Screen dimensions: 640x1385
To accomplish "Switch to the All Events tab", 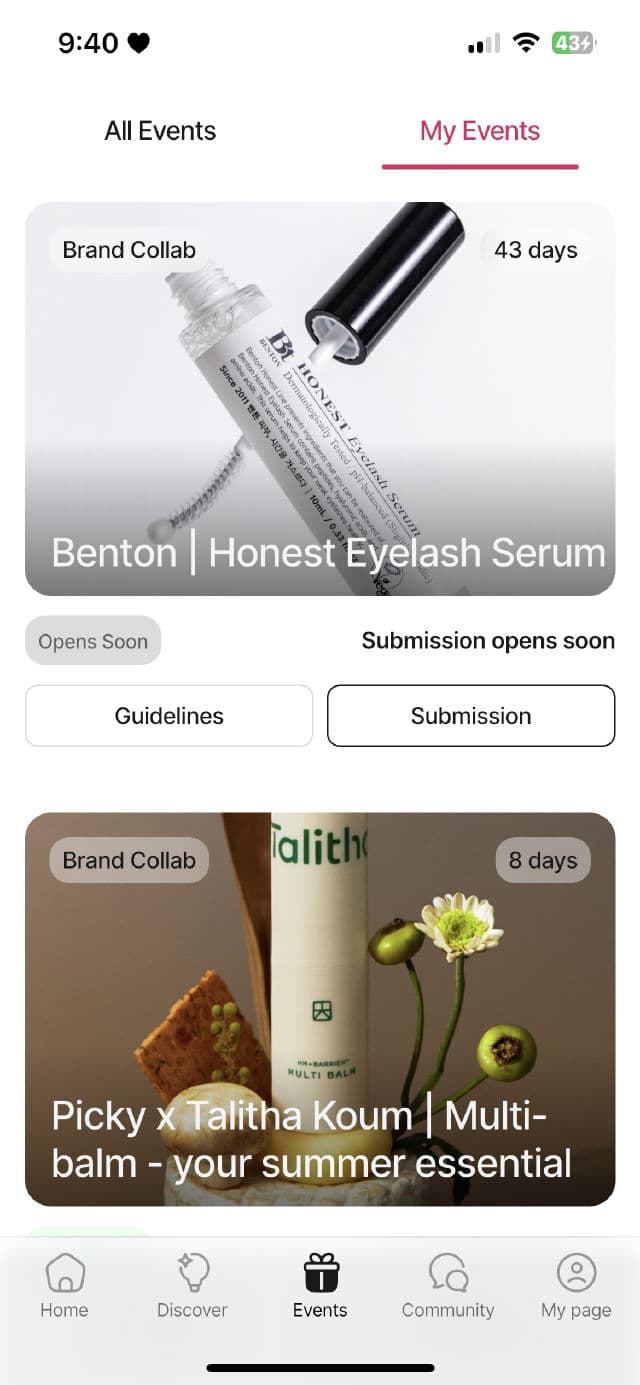I will pos(160,131).
